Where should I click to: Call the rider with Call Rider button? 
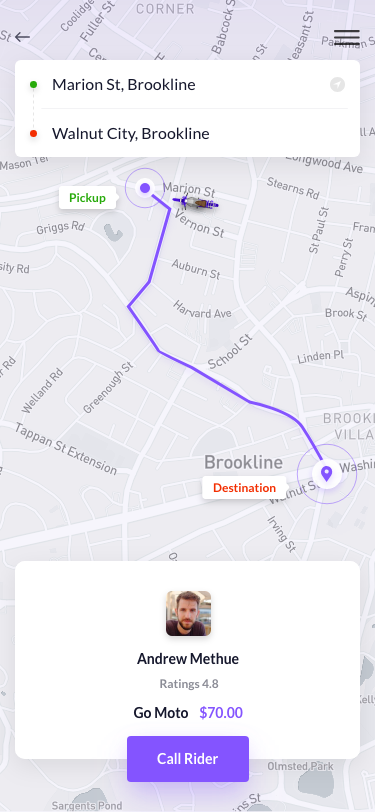coord(188,759)
